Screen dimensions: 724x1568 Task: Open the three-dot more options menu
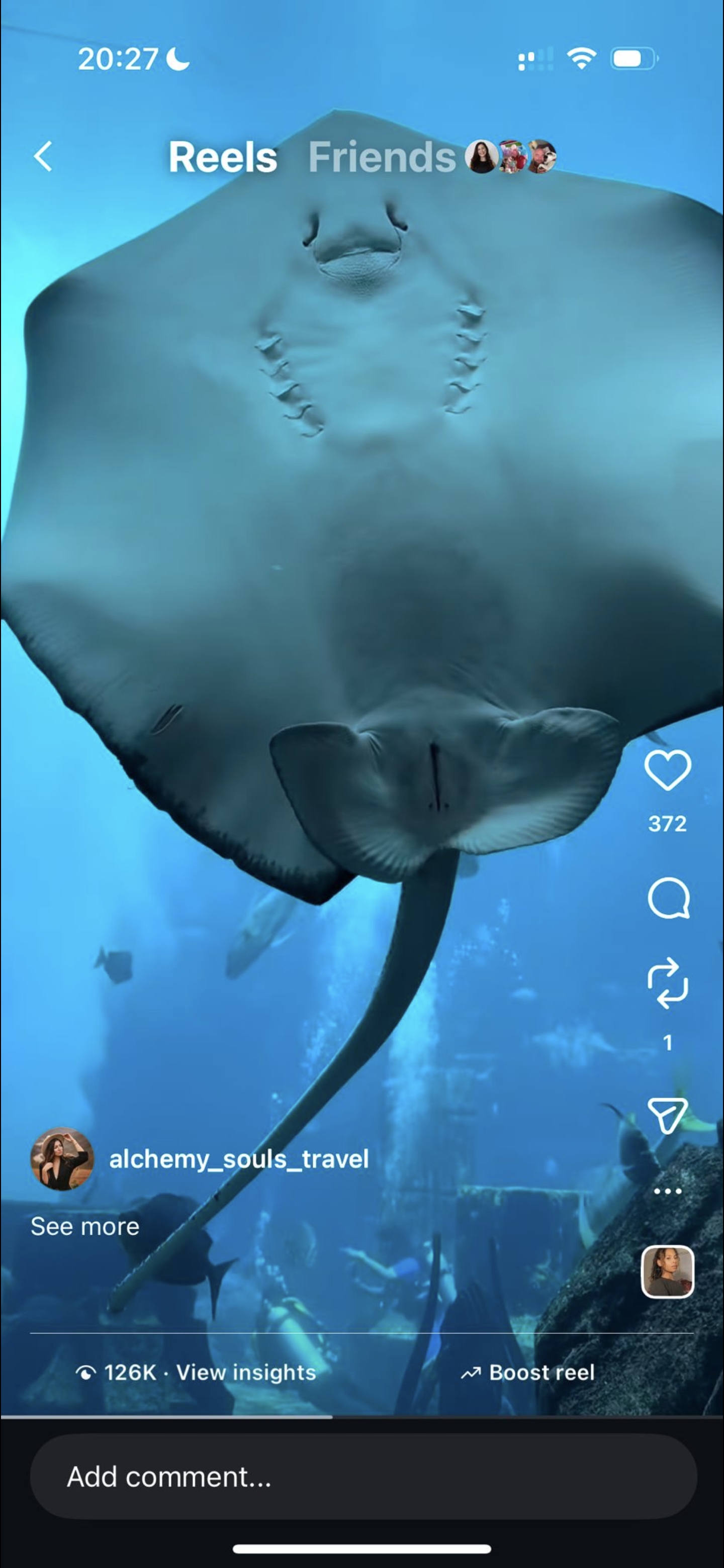pyautogui.click(x=667, y=1191)
